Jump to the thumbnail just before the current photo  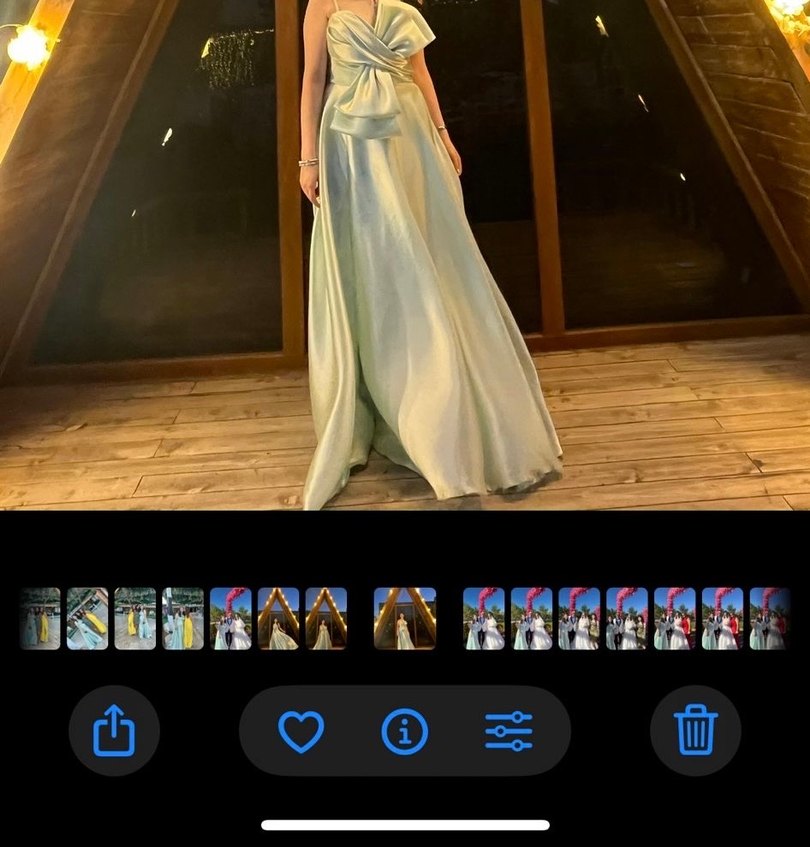click(x=326, y=618)
